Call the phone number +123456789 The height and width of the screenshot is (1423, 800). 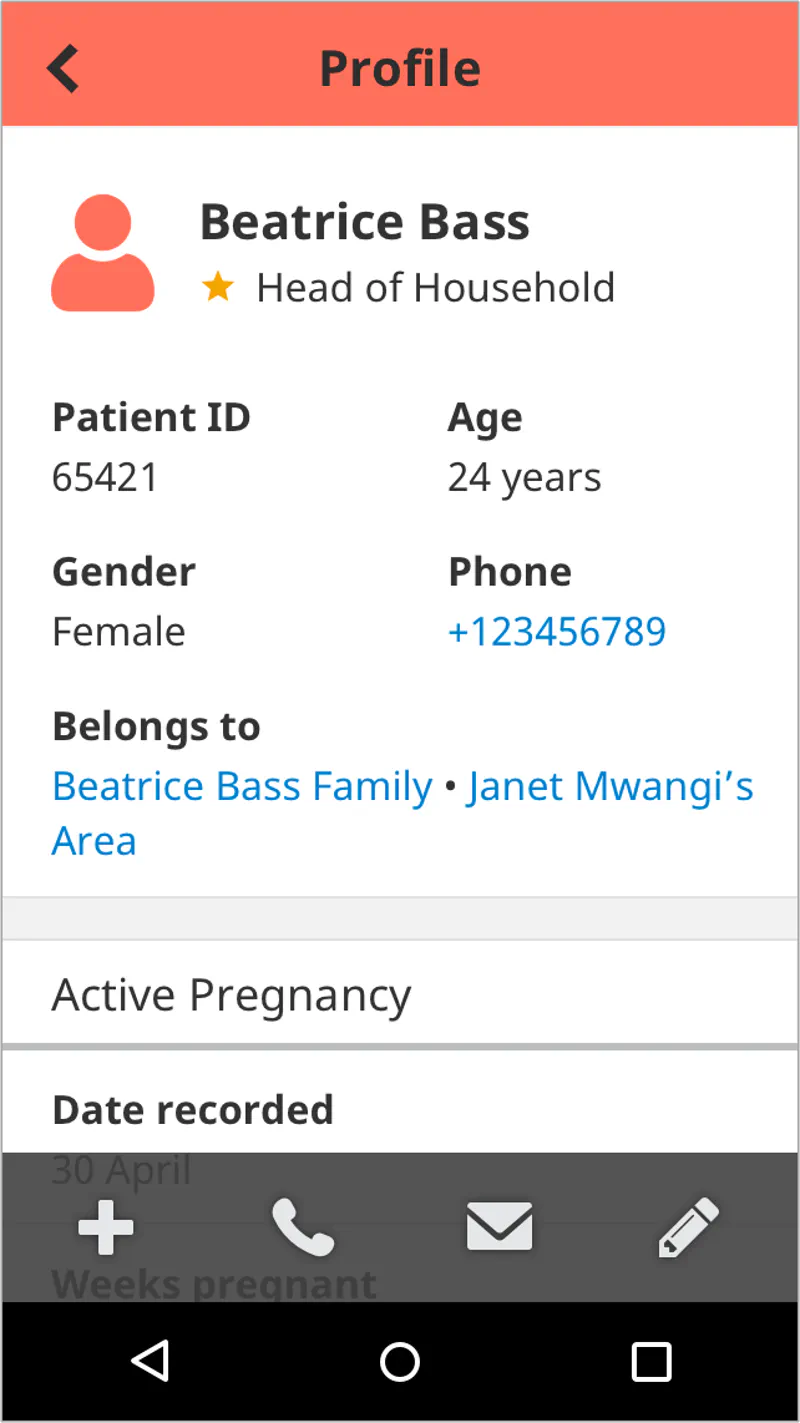click(557, 632)
